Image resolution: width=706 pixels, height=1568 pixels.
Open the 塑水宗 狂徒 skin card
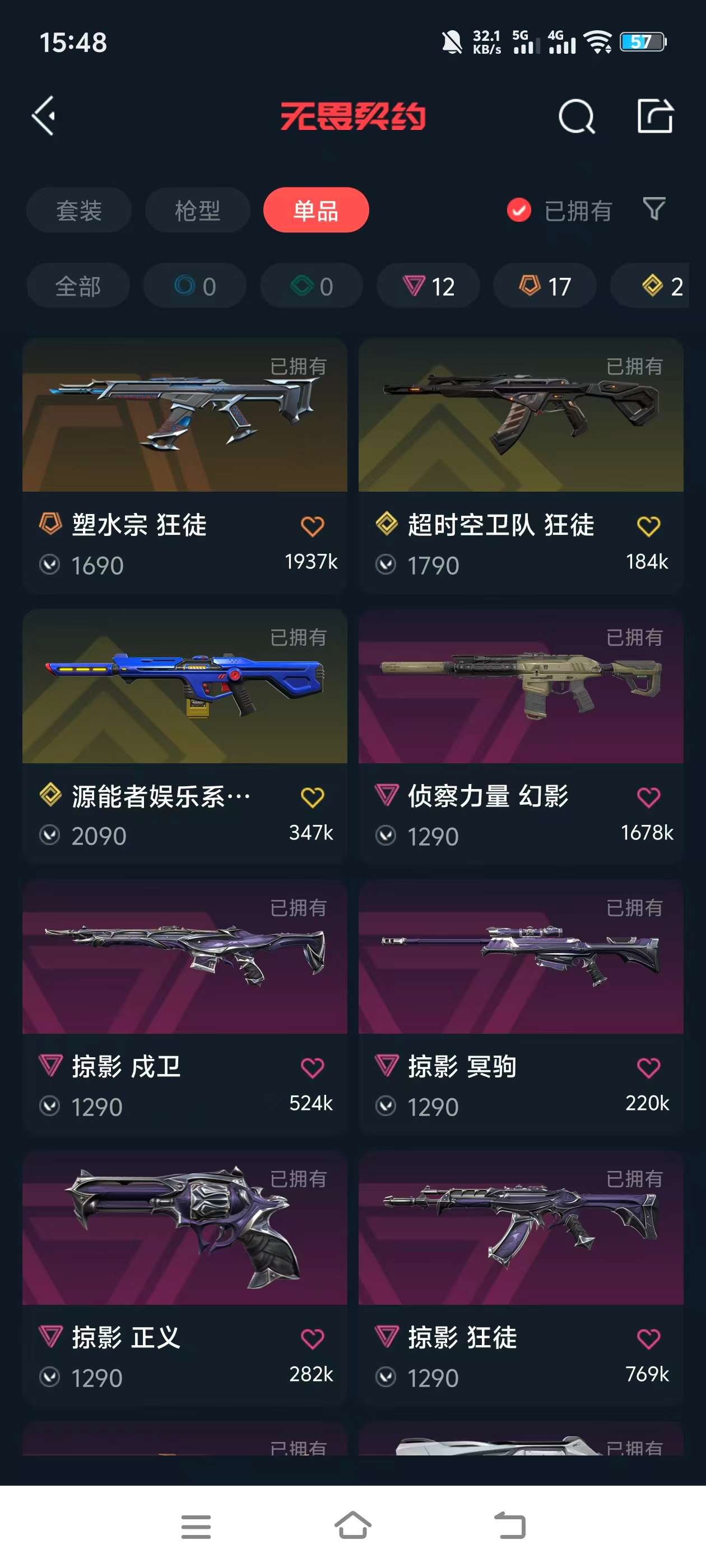point(184,426)
